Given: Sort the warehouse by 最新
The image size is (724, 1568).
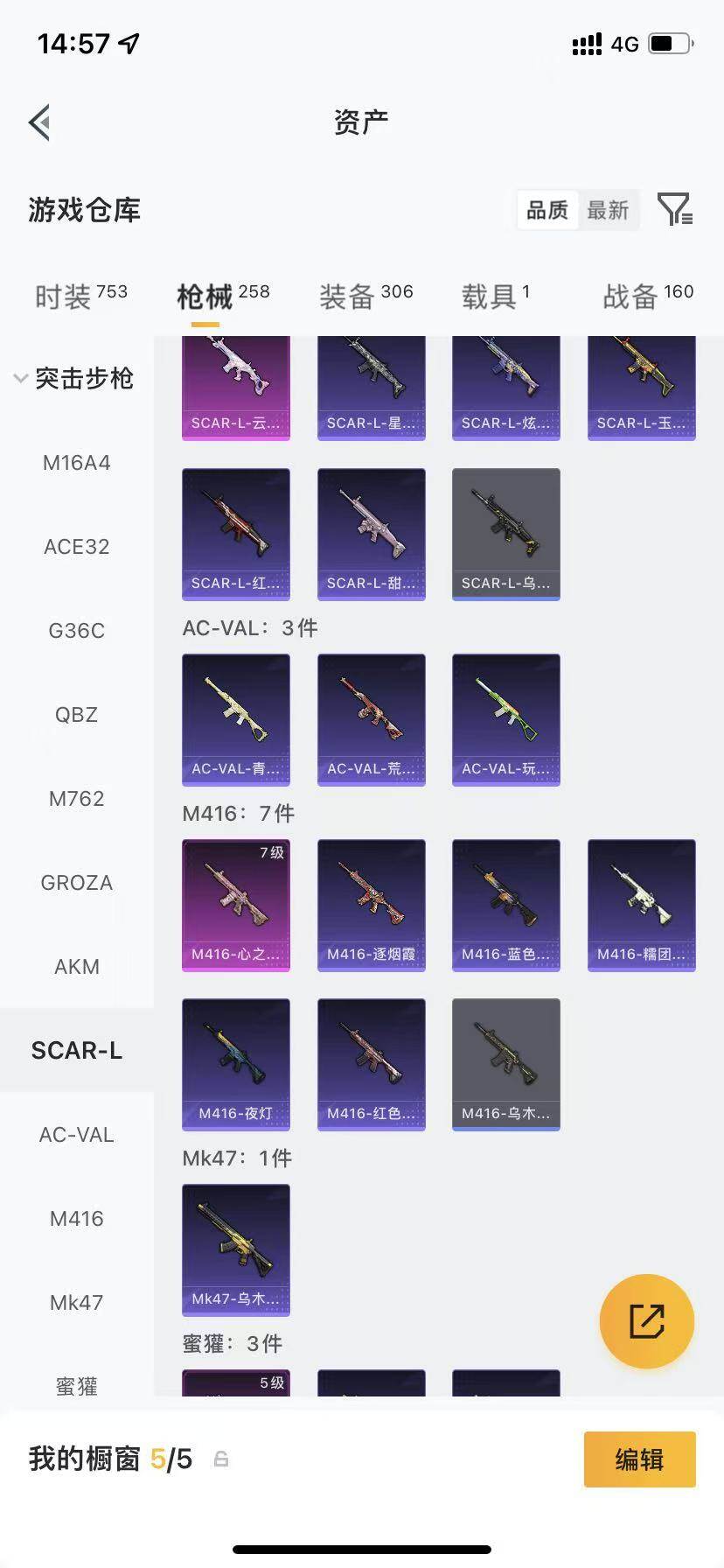Looking at the screenshot, I should [x=608, y=210].
